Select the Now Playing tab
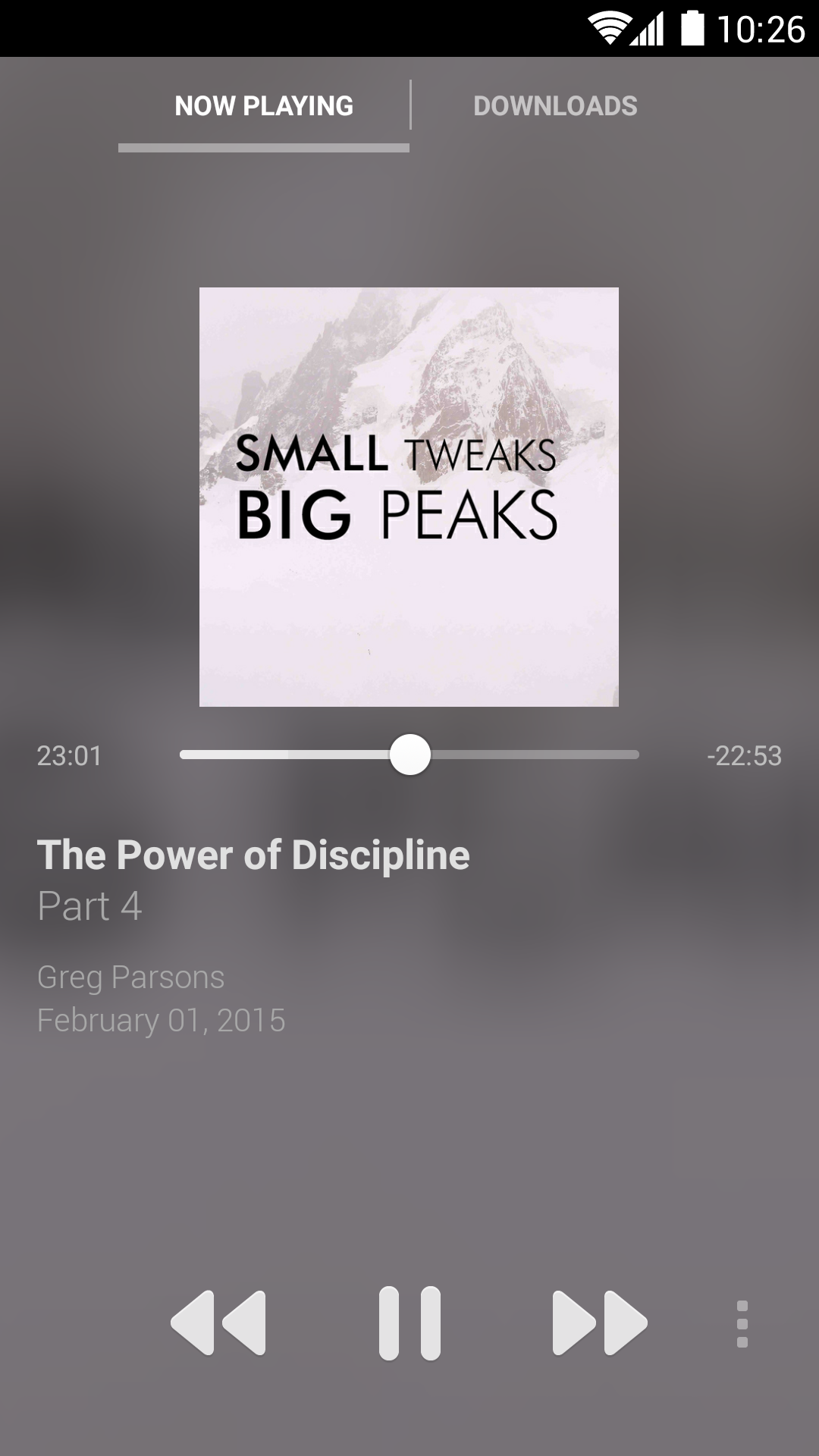819x1456 pixels. pyautogui.click(x=264, y=106)
